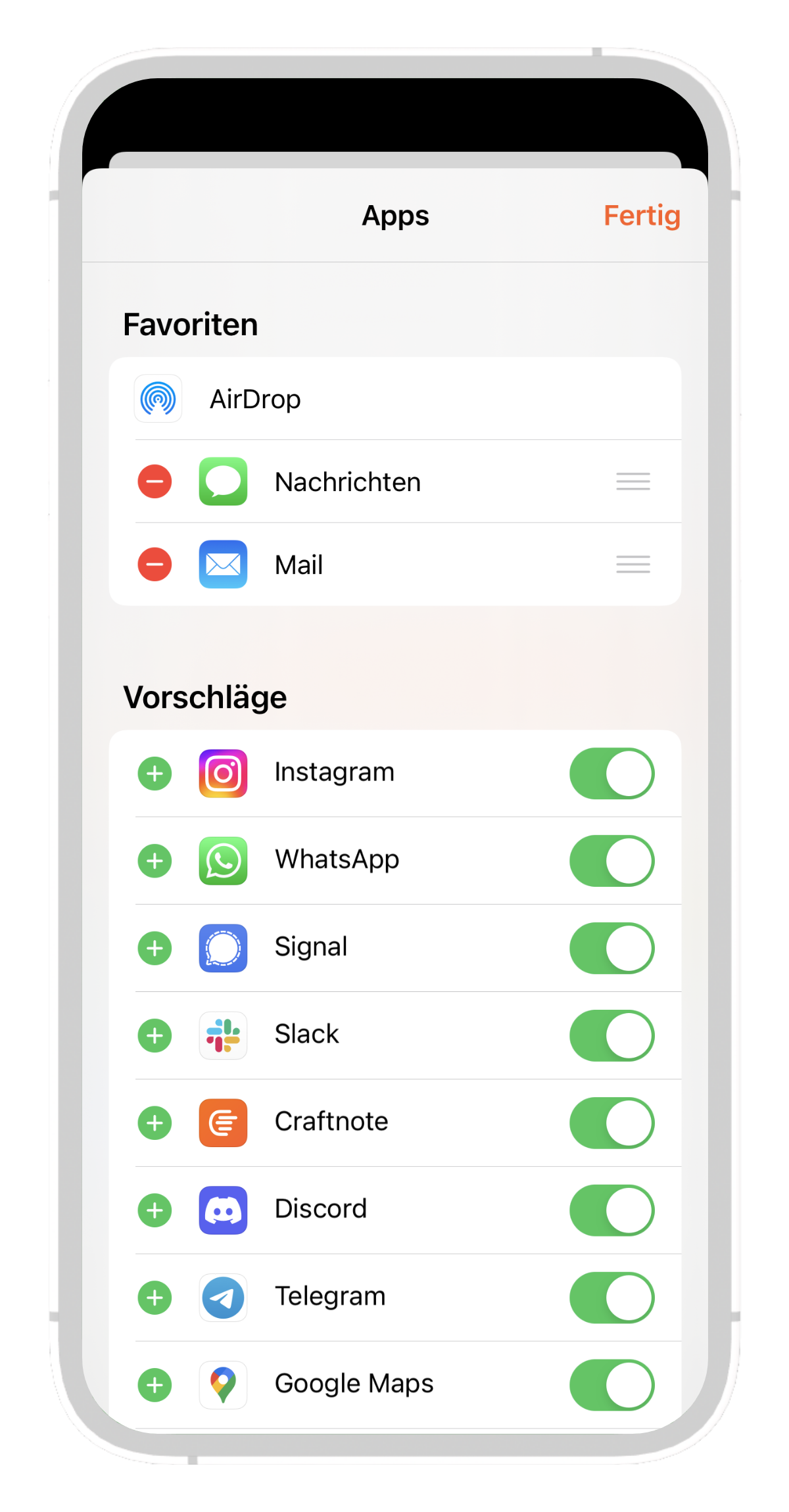
Task: Add Google Maps to favorites
Action: click(x=155, y=1386)
